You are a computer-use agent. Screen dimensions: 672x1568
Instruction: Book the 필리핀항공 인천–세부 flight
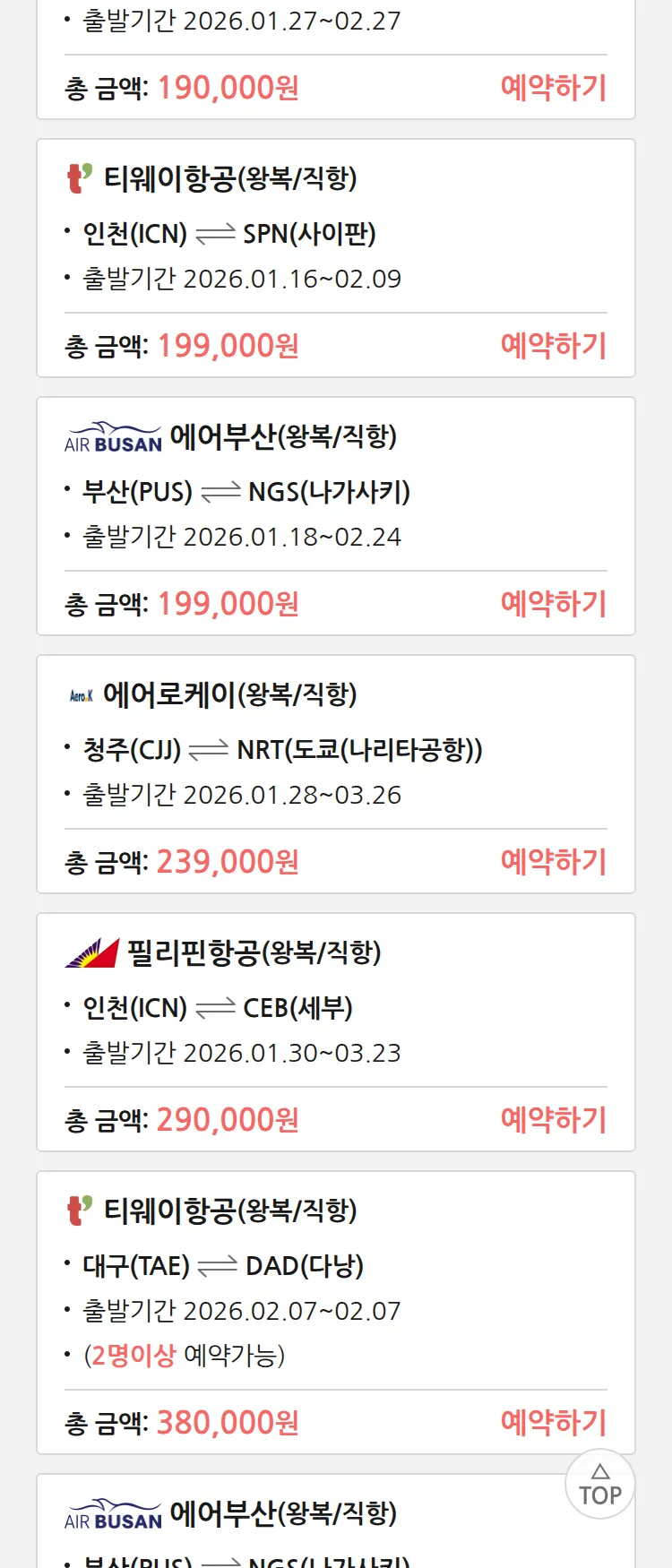point(553,1120)
